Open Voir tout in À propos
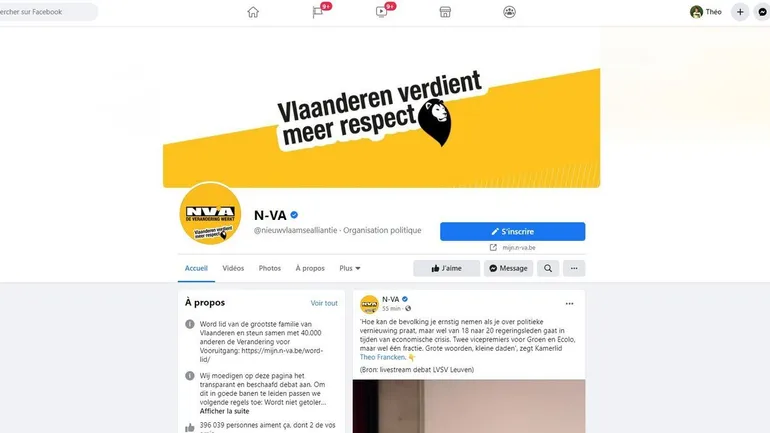Viewport: 770px width, 433px height. pyautogui.click(x=324, y=303)
